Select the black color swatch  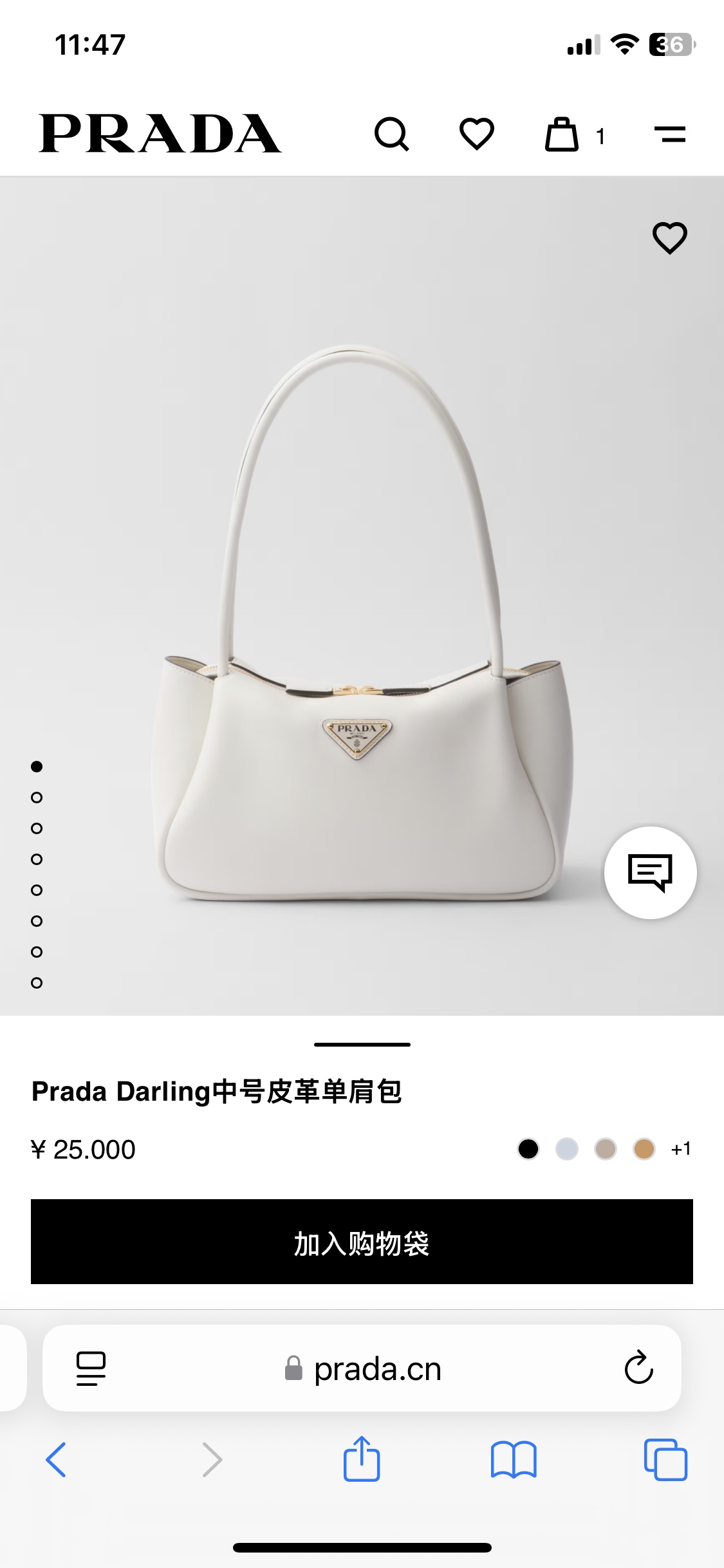528,1149
